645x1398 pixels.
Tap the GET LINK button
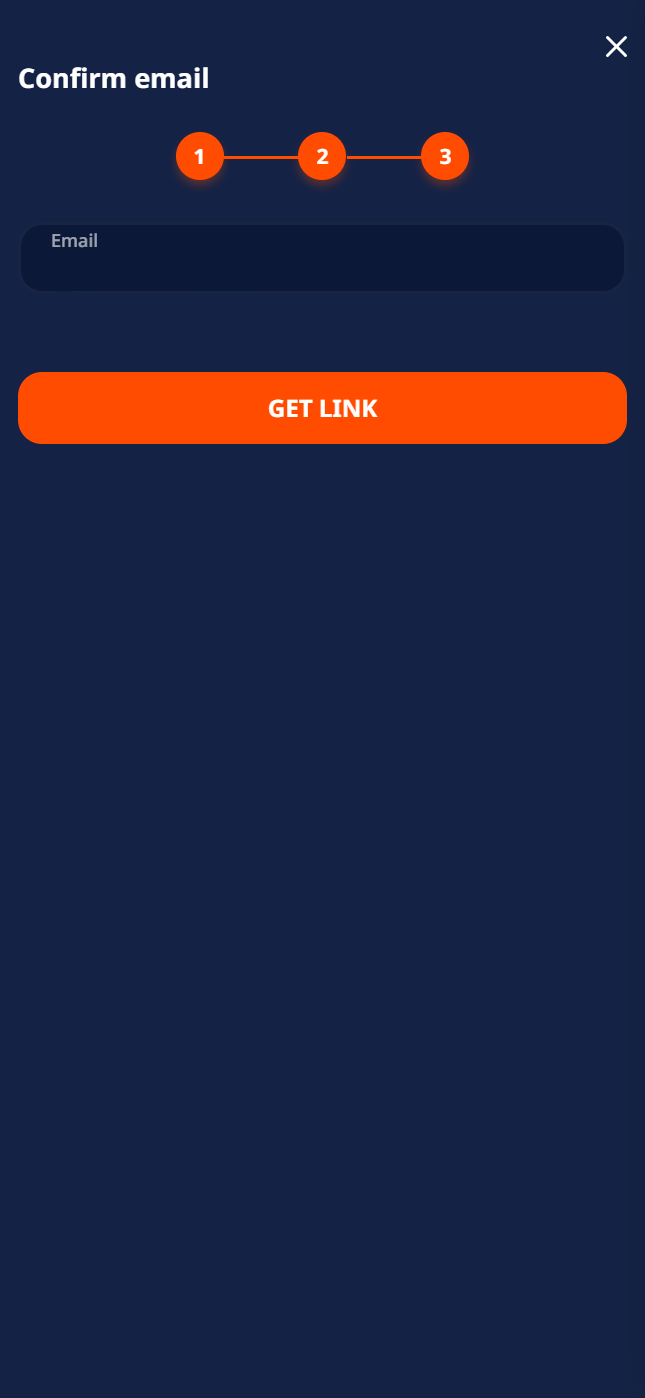click(x=322, y=408)
